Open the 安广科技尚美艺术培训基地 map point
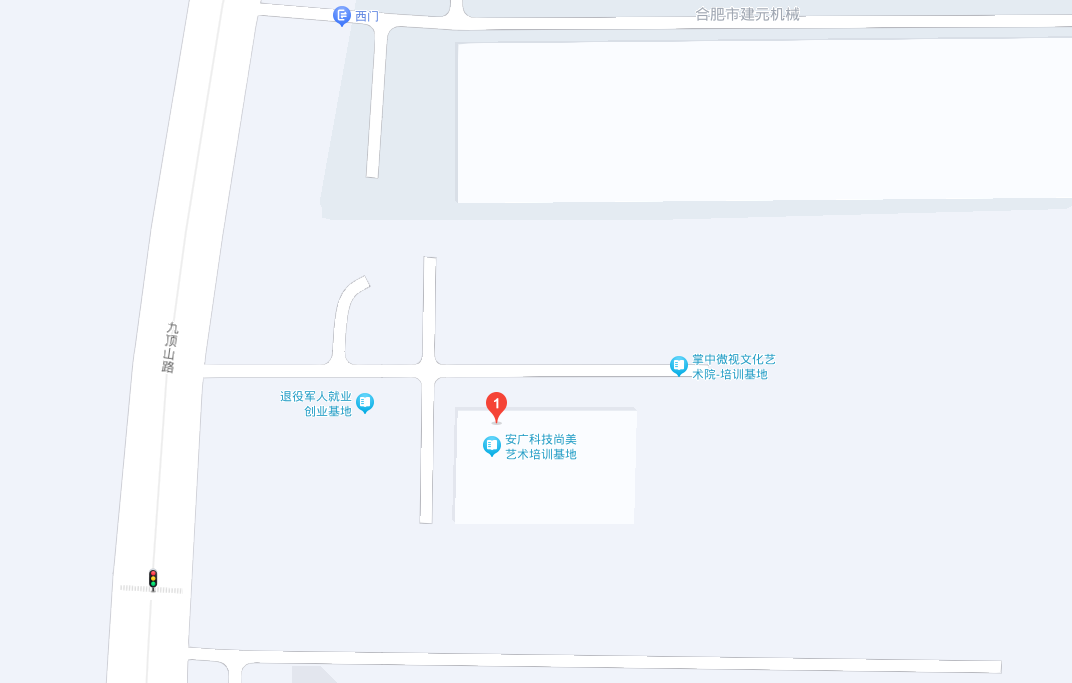This screenshot has height=683, width=1072. [x=491, y=445]
